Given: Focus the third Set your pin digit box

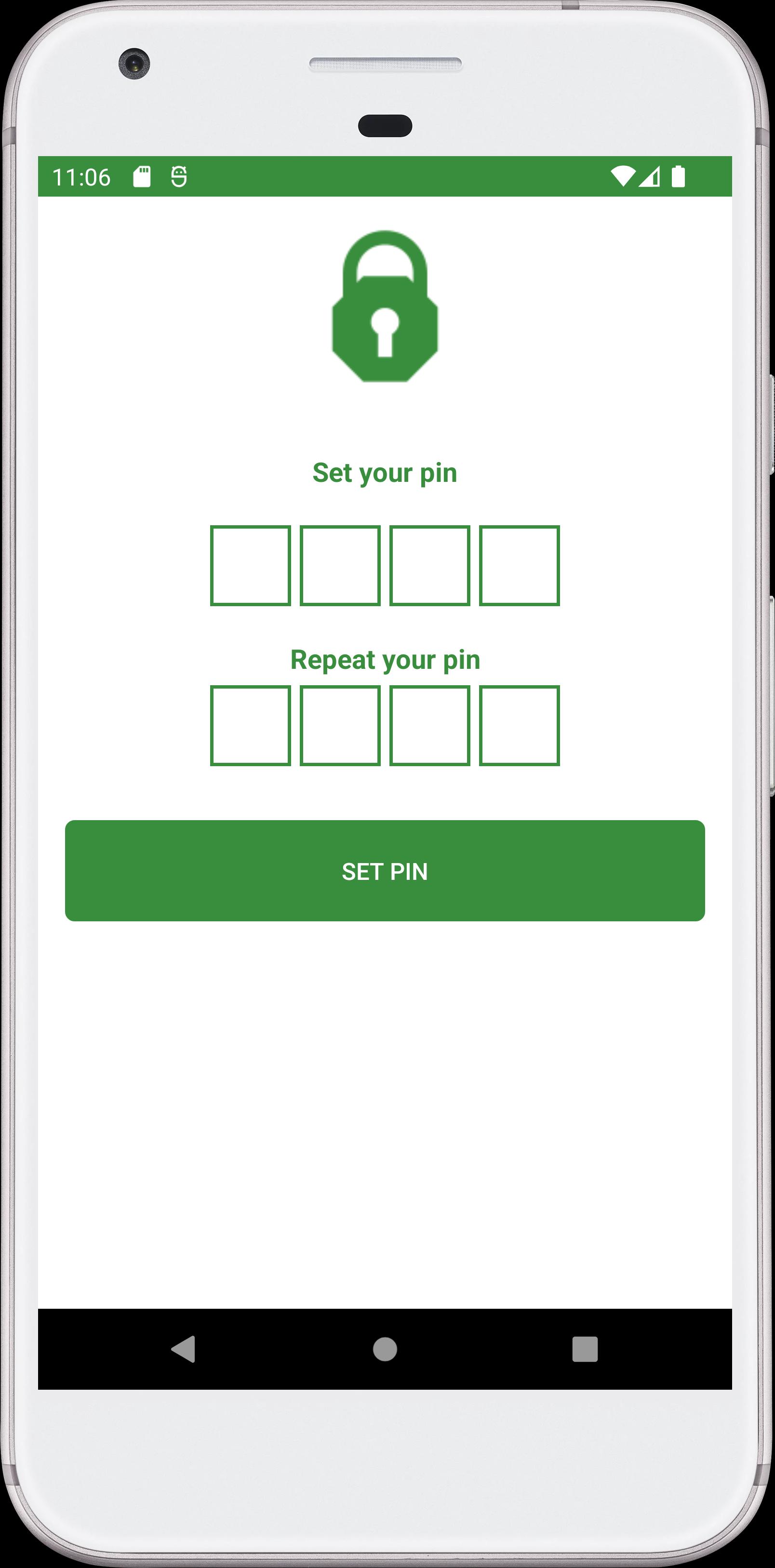Looking at the screenshot, I should pos(430,566).
